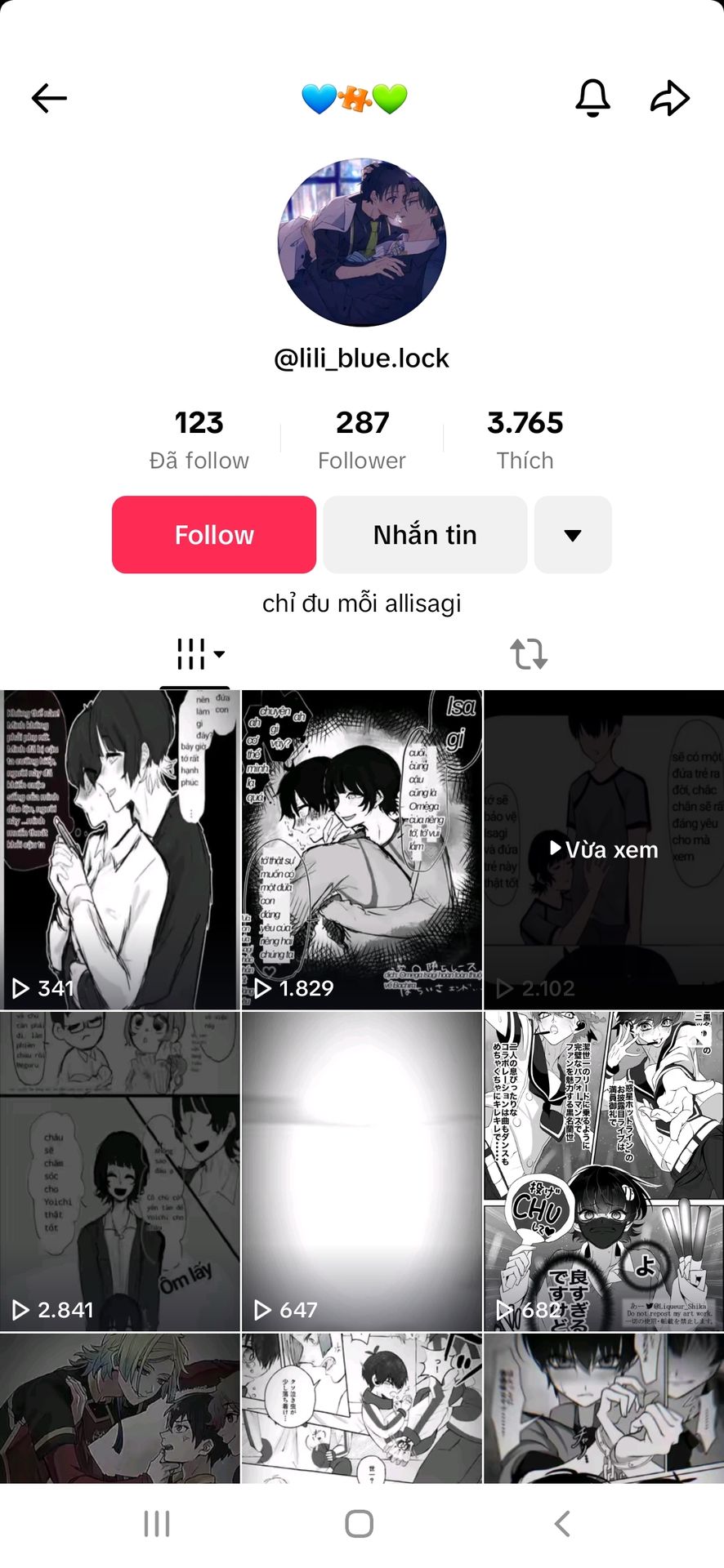View the 123 Đã follow list

coord(199,439)
